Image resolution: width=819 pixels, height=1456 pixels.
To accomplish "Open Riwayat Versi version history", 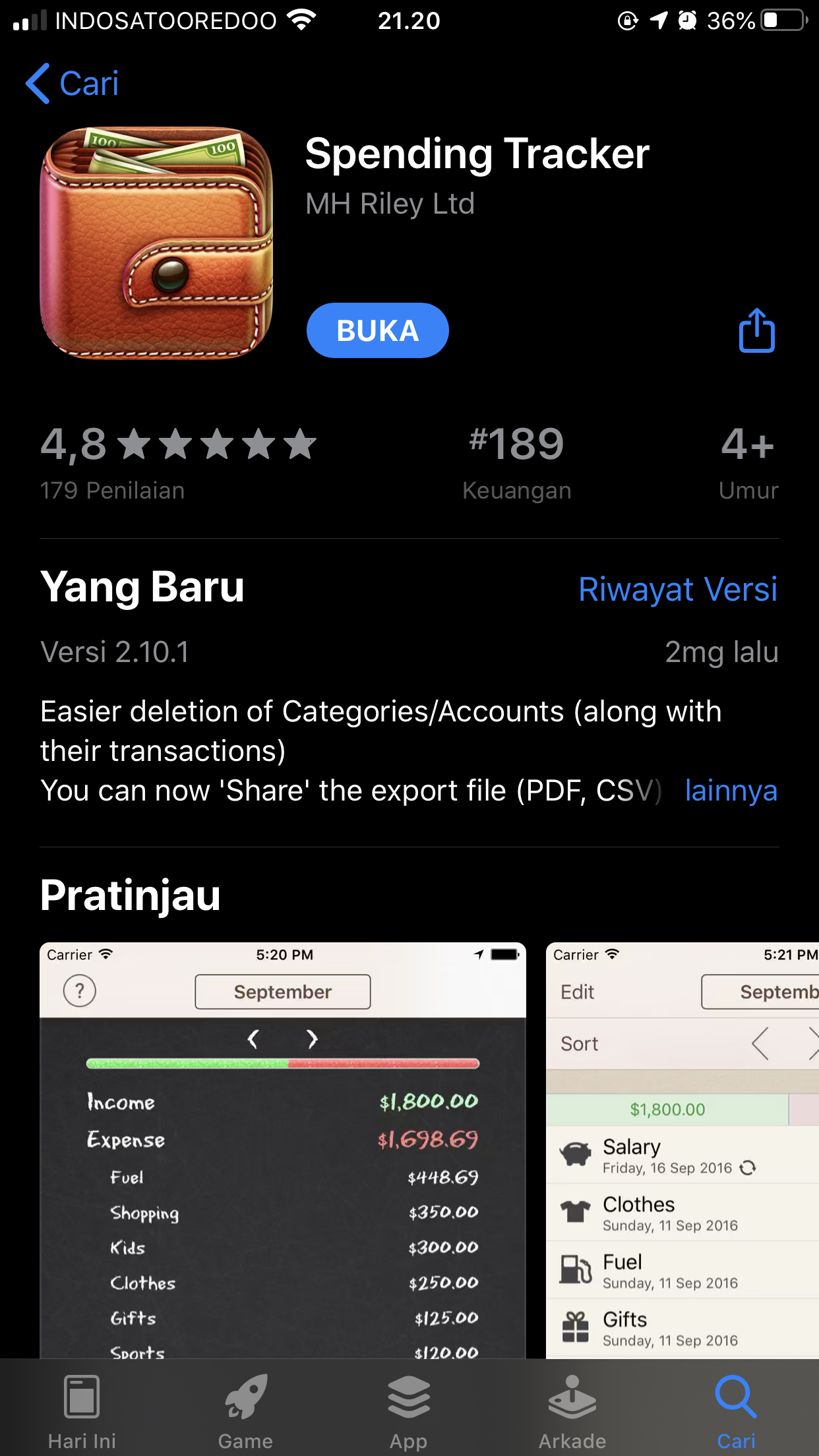I will click(677, 589).
